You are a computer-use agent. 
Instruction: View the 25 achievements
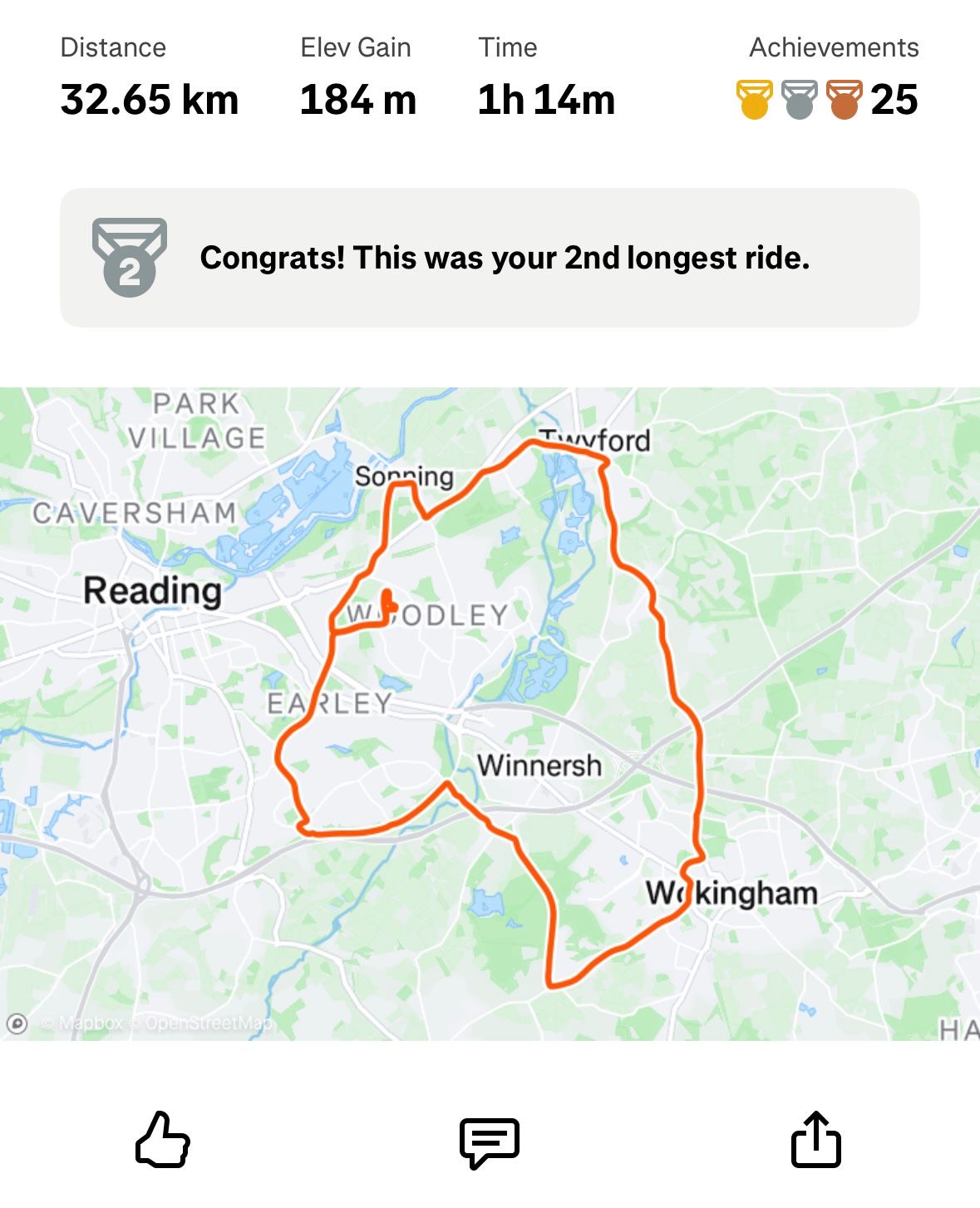click(x=827, y=100)
